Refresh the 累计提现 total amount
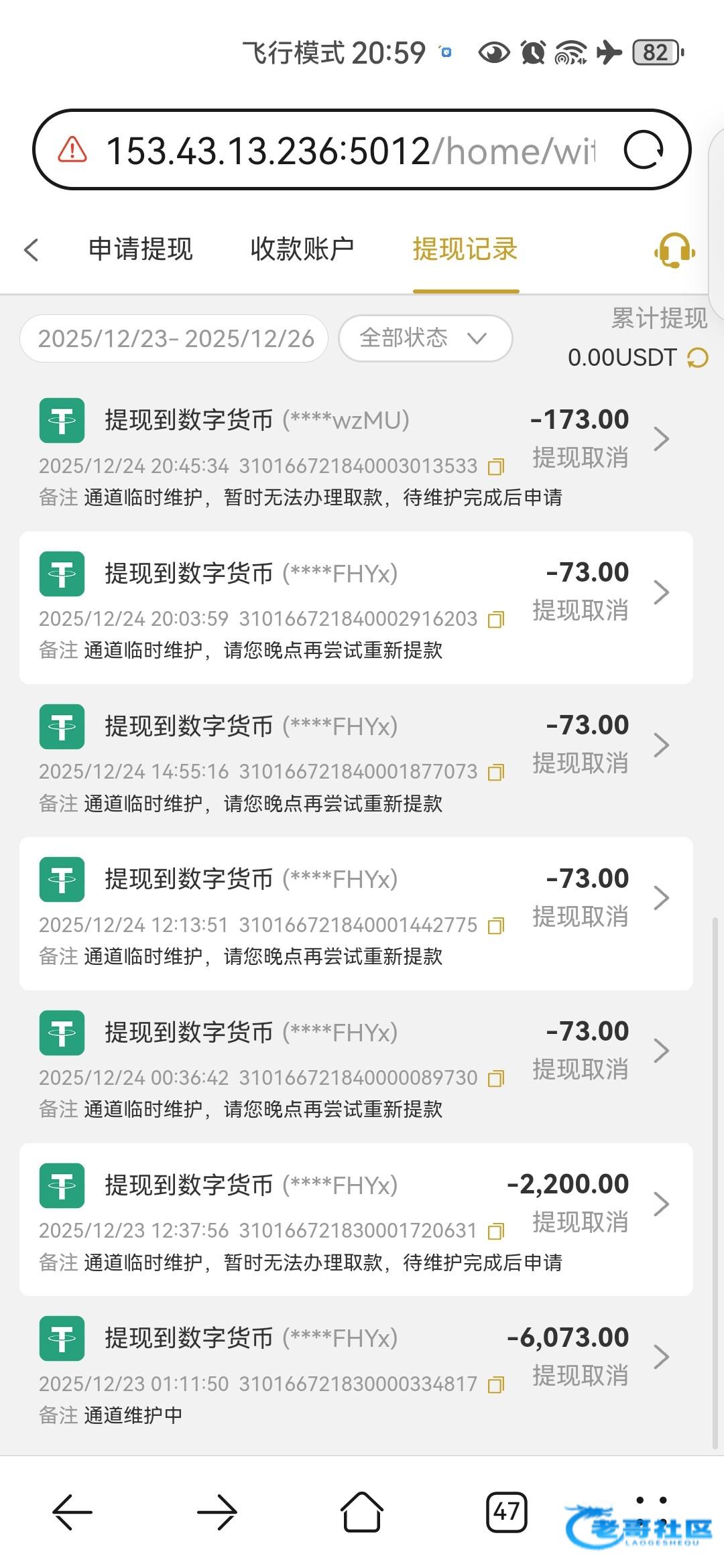Viewport: 724px width, 1568px height. pos(698,358)
